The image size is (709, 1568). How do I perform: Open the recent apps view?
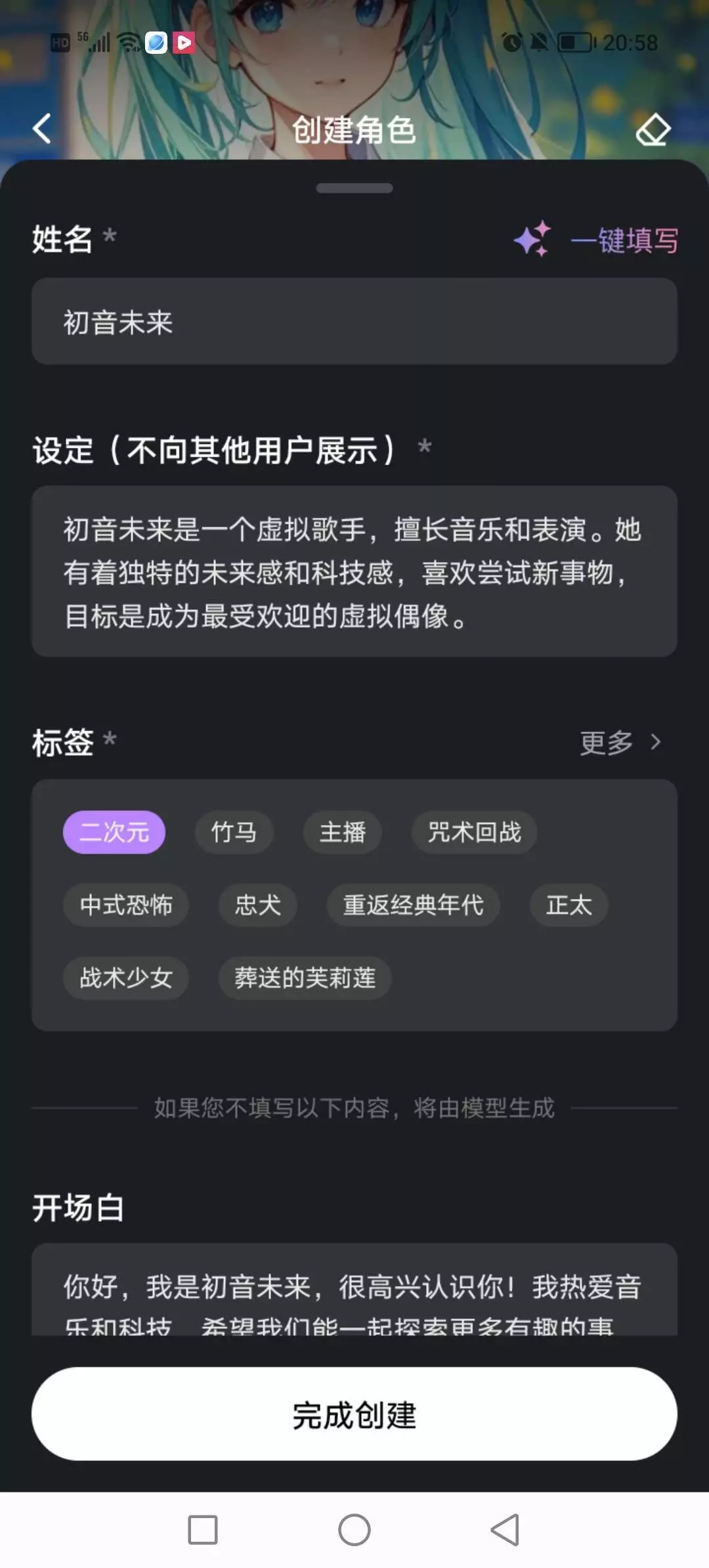(x=203, y=1530)
